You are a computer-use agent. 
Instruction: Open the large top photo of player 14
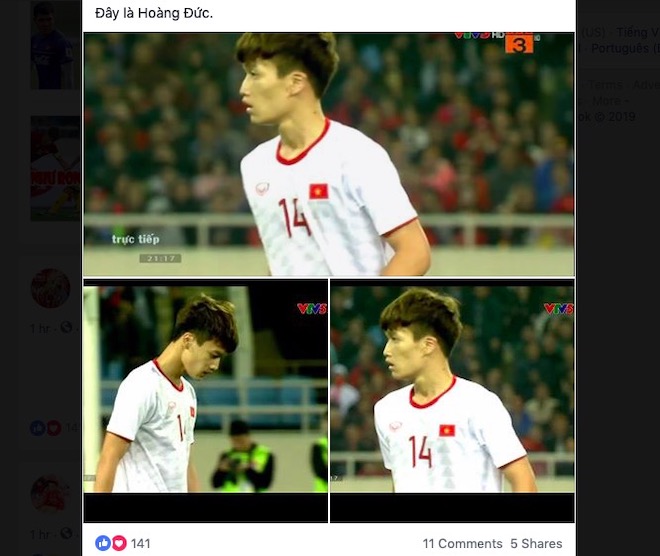click(328, 154)
